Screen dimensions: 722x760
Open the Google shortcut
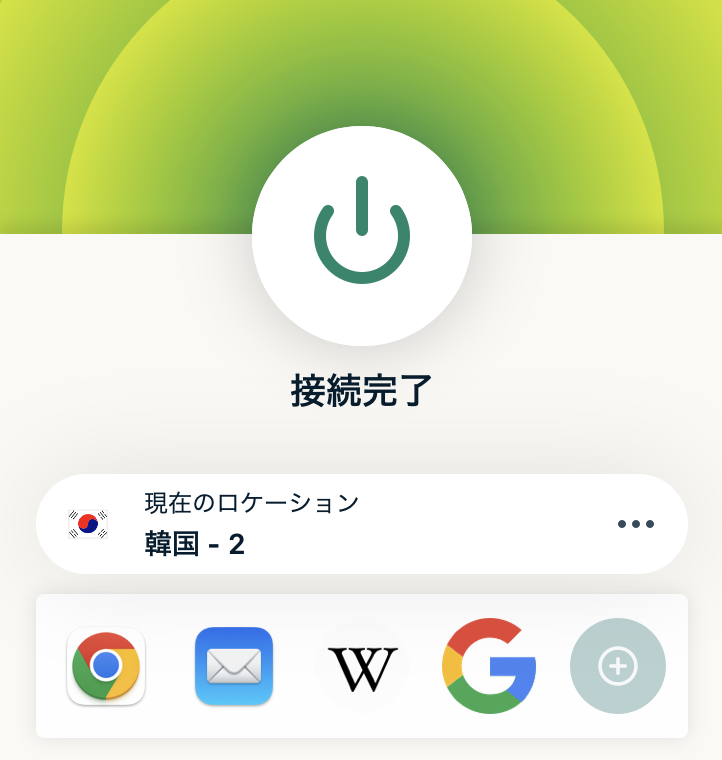(489, 666)
